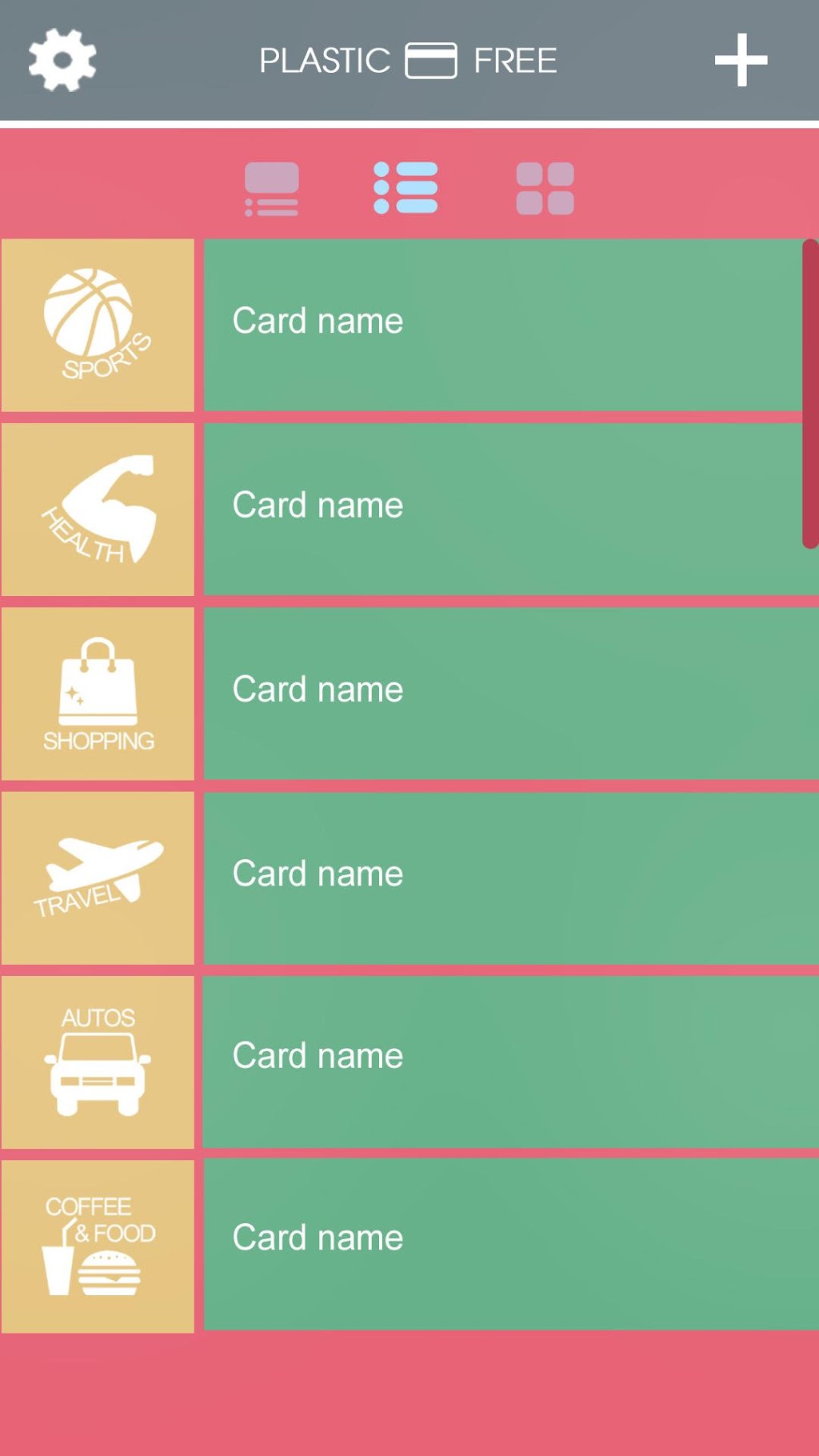Switch to the detailed card view
The width and height of the screenshot is (819, 1456).
click(x=272, y=189)
